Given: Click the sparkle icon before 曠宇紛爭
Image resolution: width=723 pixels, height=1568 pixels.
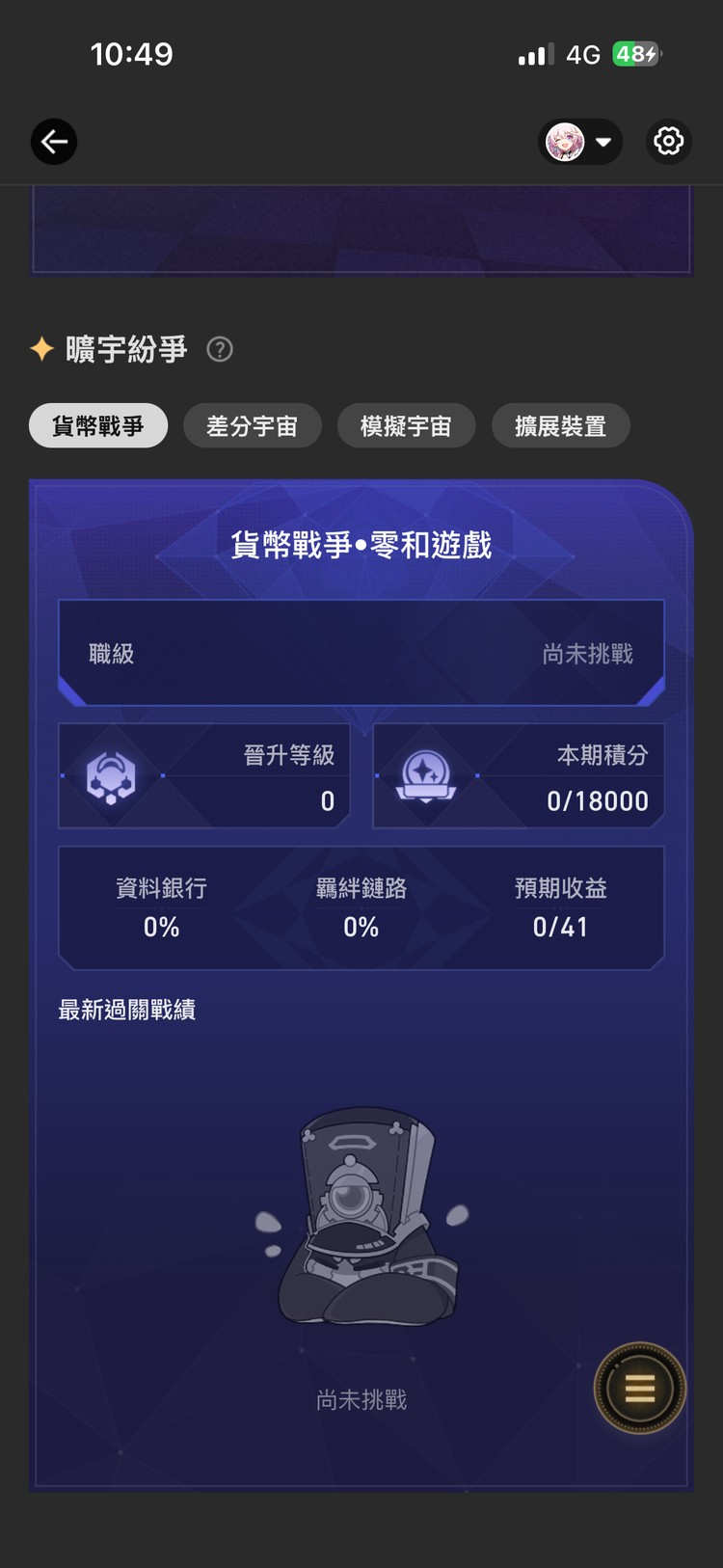Looking at the screenshot, I should click(x=40, y=350).
